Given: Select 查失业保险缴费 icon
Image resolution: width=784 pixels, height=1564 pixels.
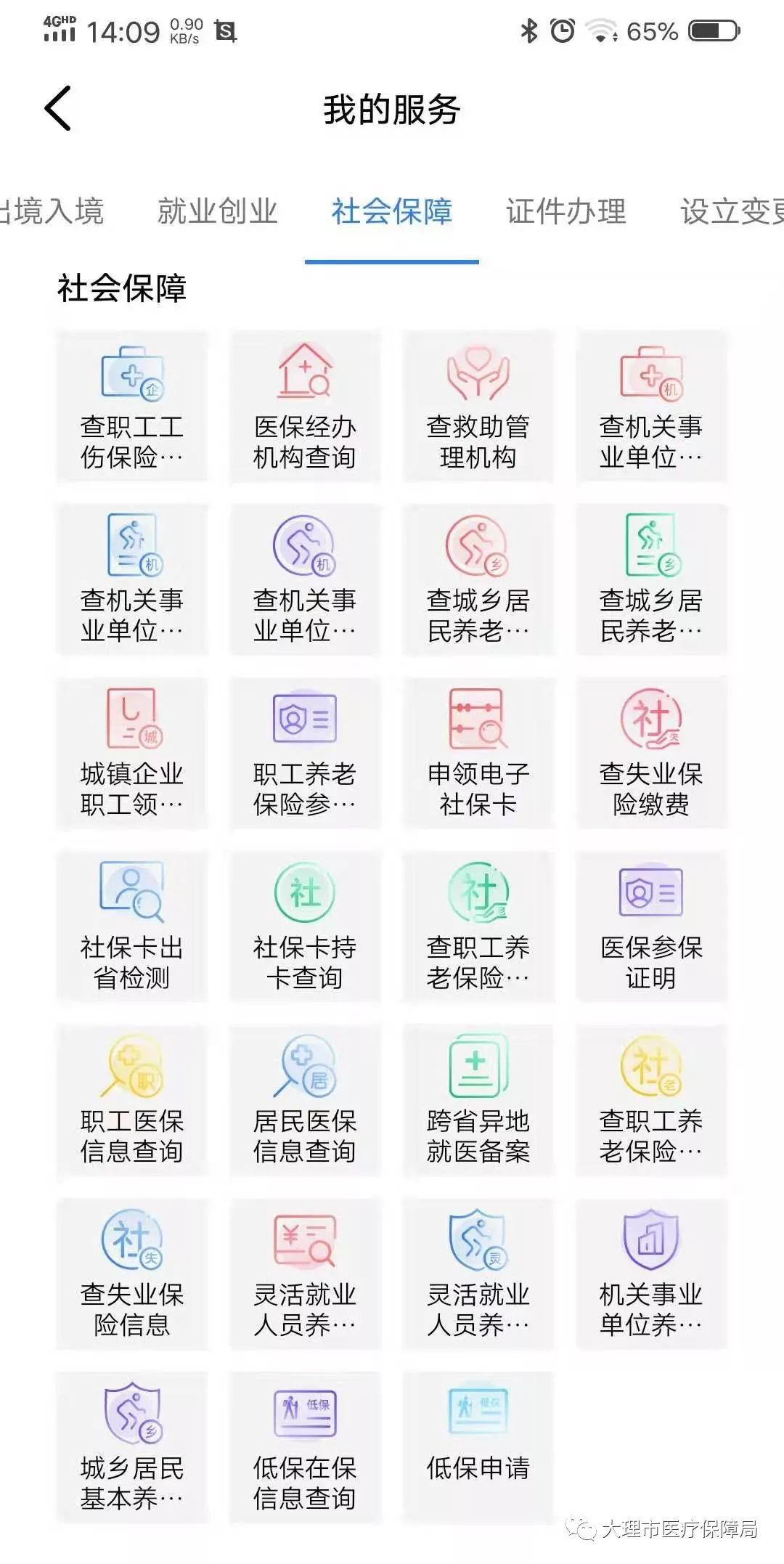Looking at the screenshot, I should [651, 755].
